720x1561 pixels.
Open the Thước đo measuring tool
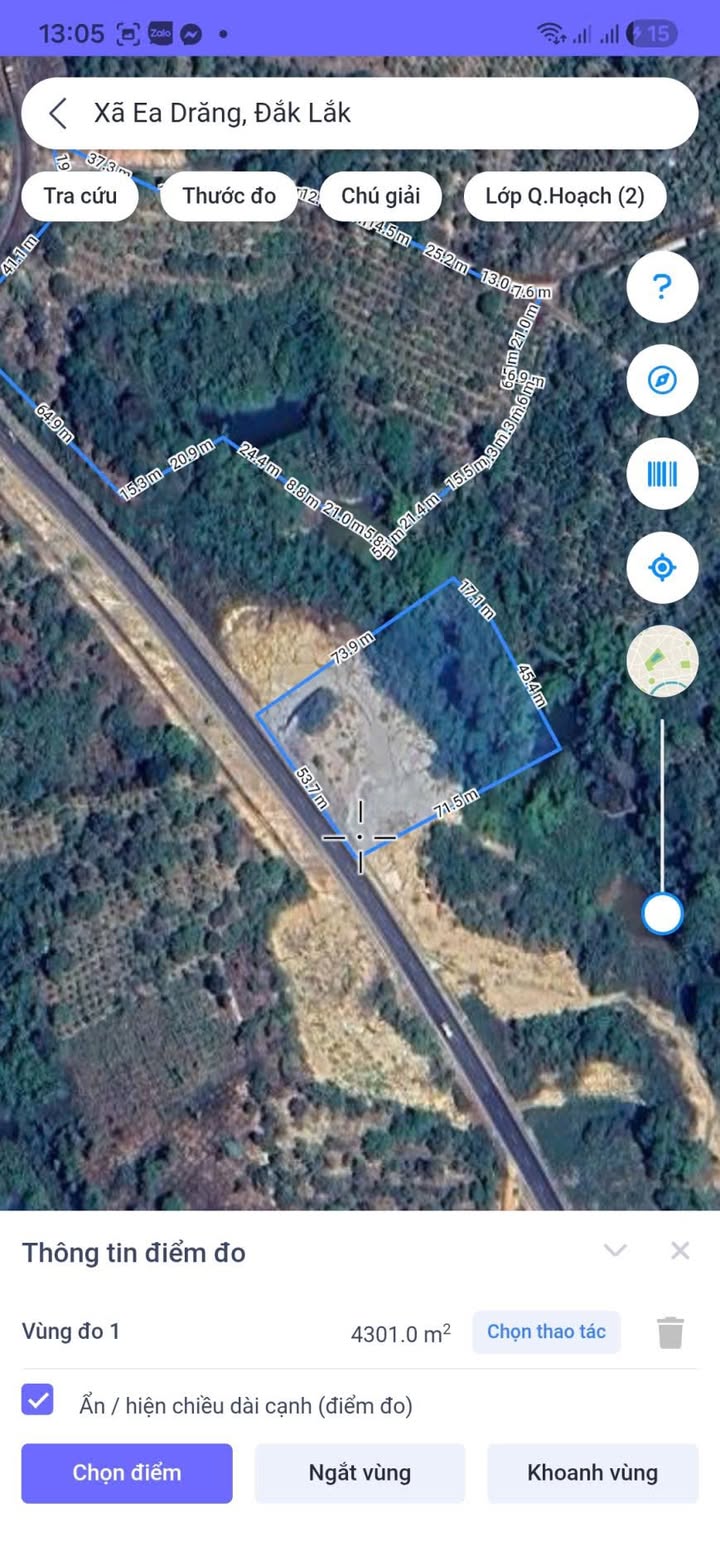pyautogui.click(x=229, y=196)
